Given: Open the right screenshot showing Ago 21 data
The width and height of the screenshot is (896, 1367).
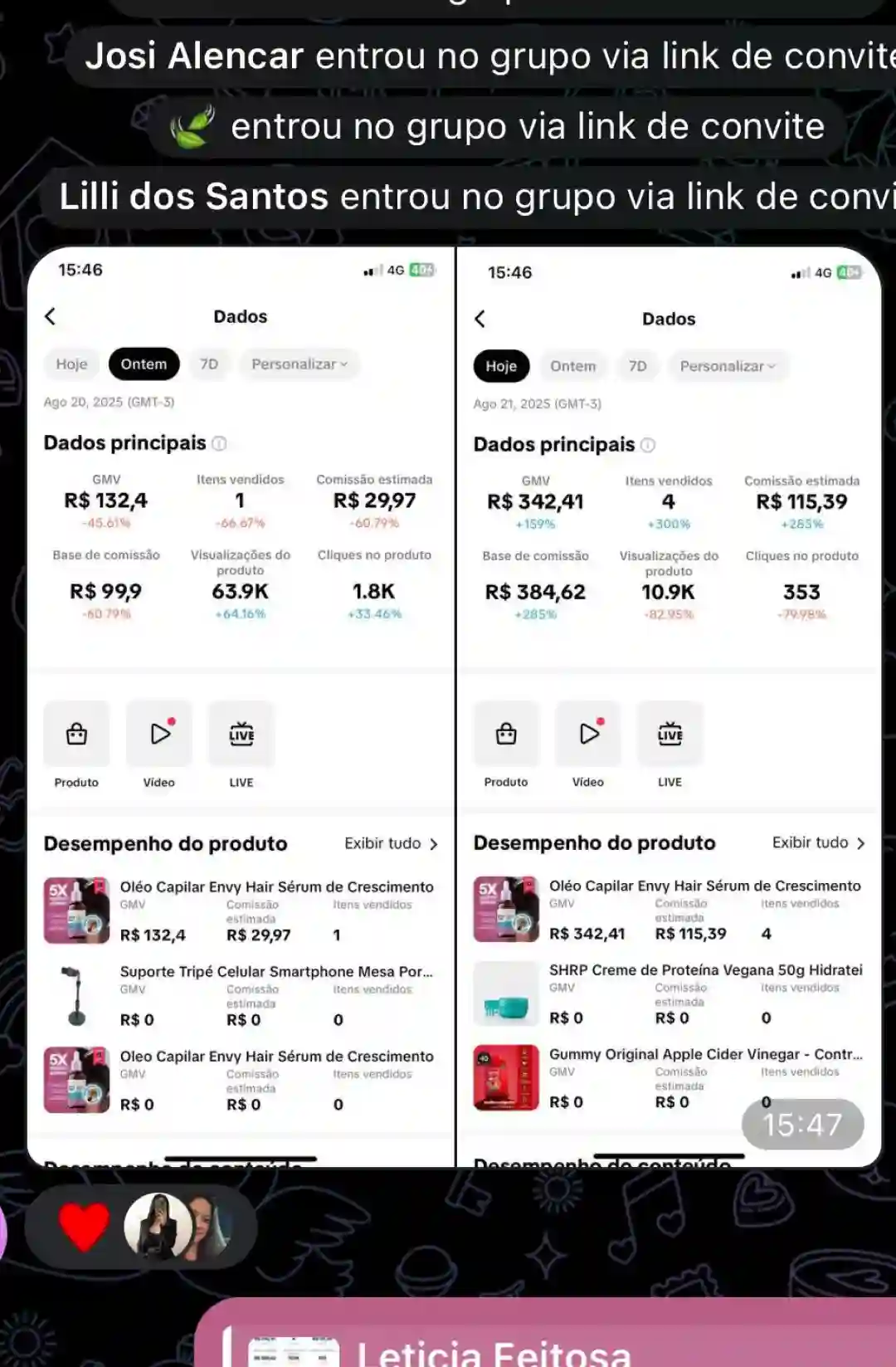Looking at the screenshot, I should click(x=669, y=705).
